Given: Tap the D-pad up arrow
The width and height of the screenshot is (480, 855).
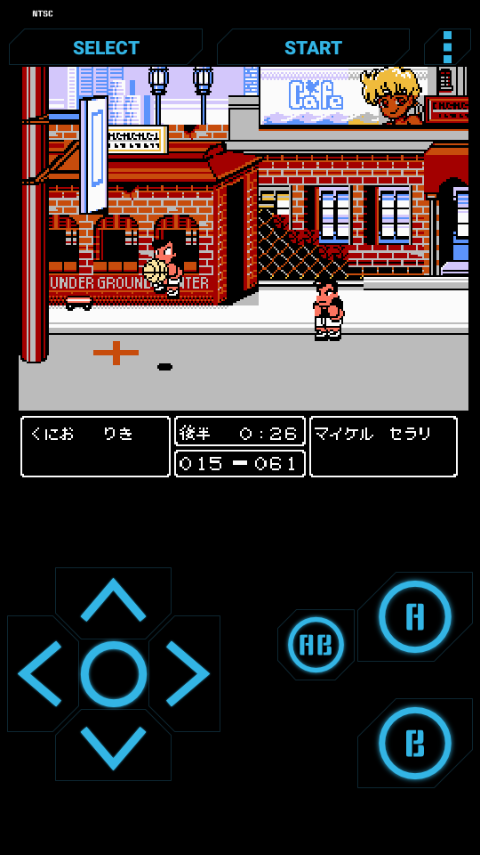Looking at the screenshot, I should tap(113, 602).
